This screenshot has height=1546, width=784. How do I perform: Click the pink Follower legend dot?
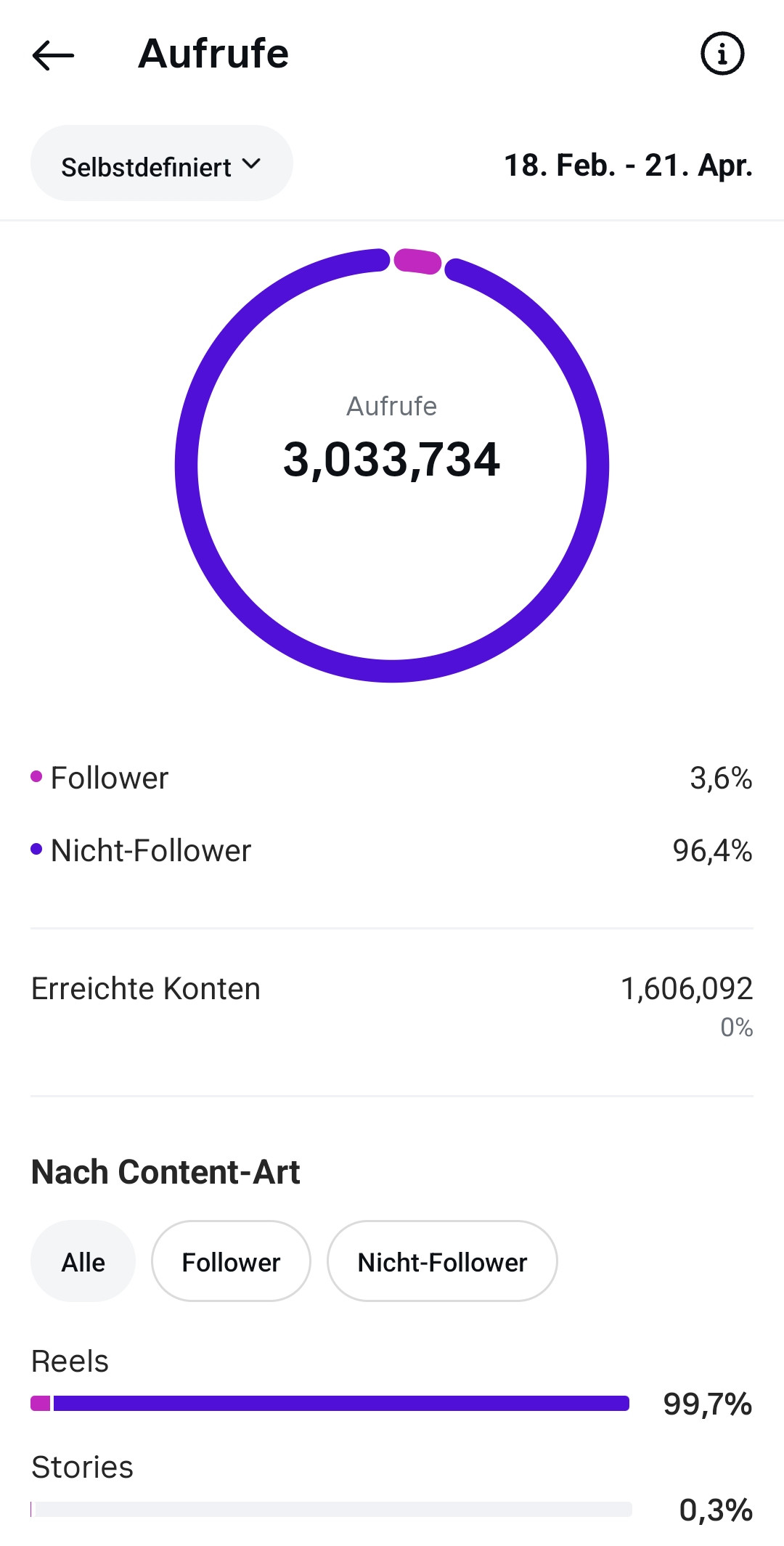[x=36, y=775]
